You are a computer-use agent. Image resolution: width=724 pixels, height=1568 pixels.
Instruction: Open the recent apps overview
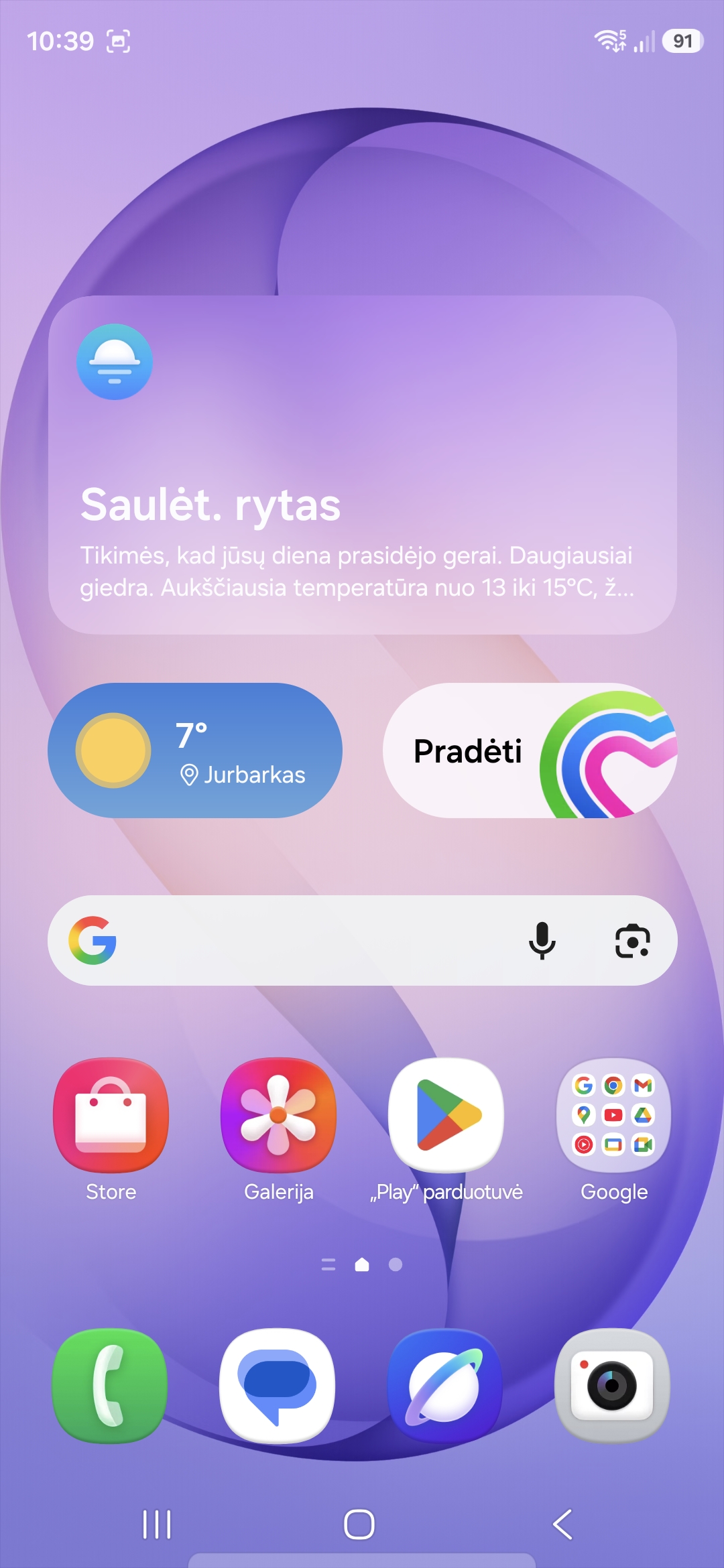pos(157,1524)
